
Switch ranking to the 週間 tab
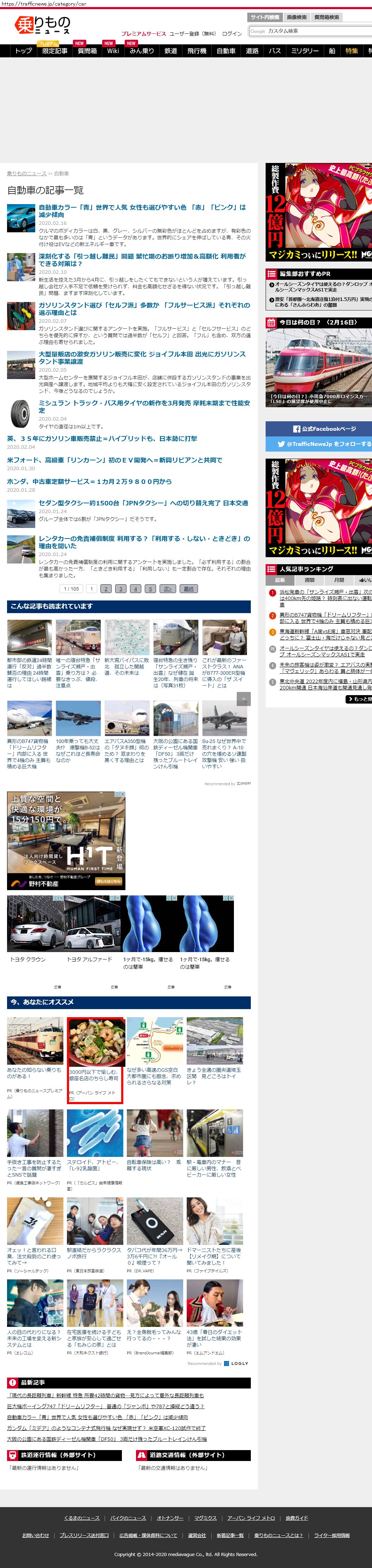[x=309, y=580]
